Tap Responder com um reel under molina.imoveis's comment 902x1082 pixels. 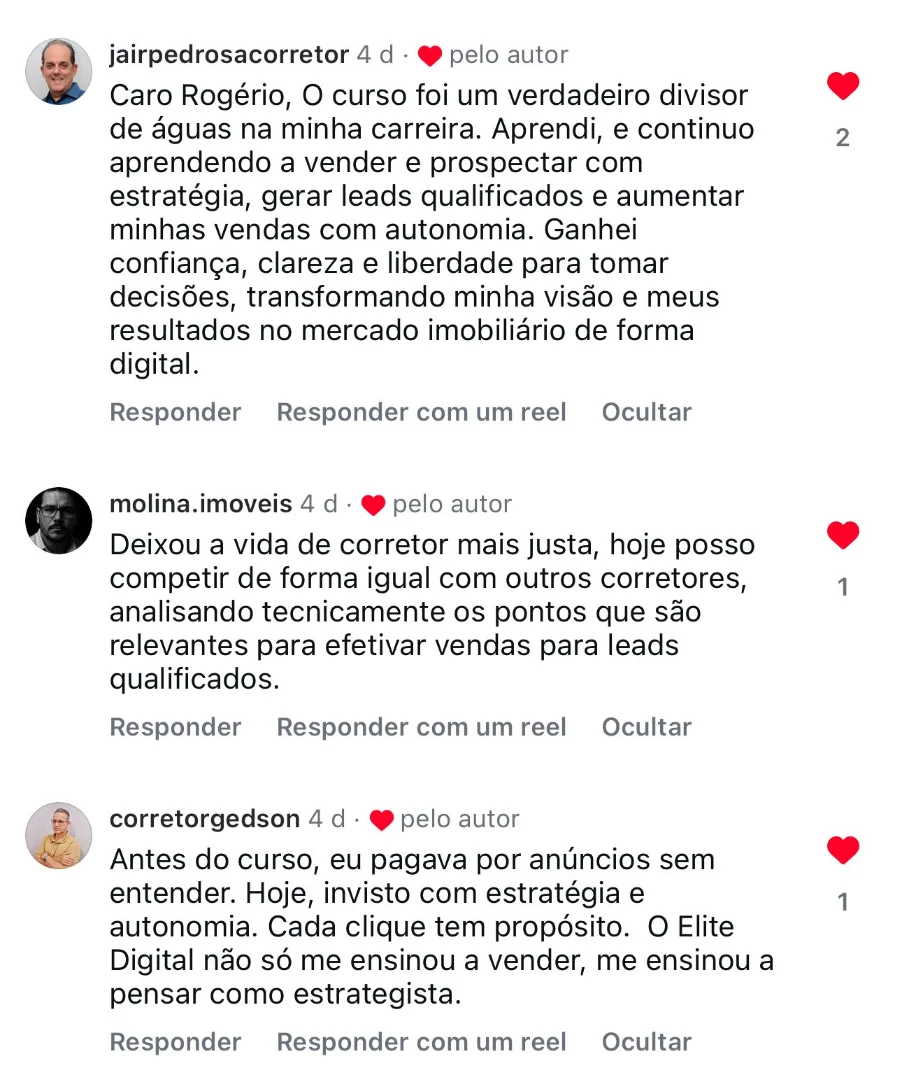421,727
